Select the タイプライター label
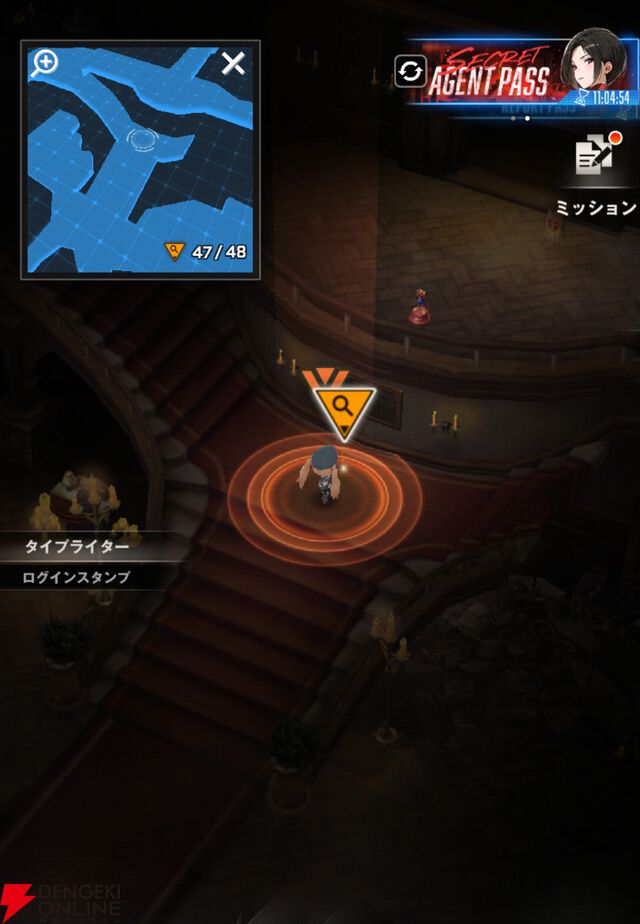The image size is (640, 924). (x=77, y=547)
